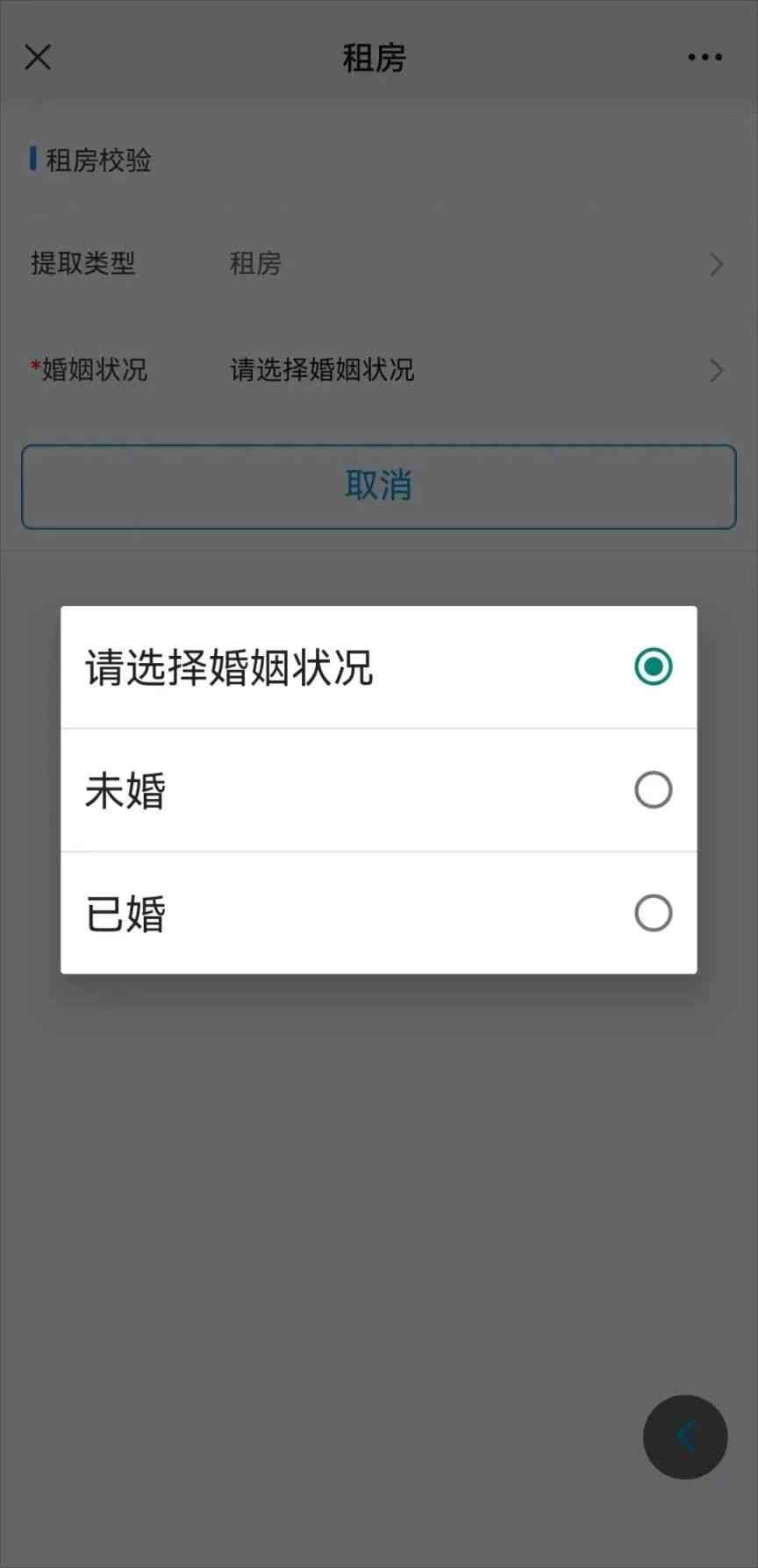758x1568 pixels.
Task: Close the 租房 page with X
Action: 38,58
